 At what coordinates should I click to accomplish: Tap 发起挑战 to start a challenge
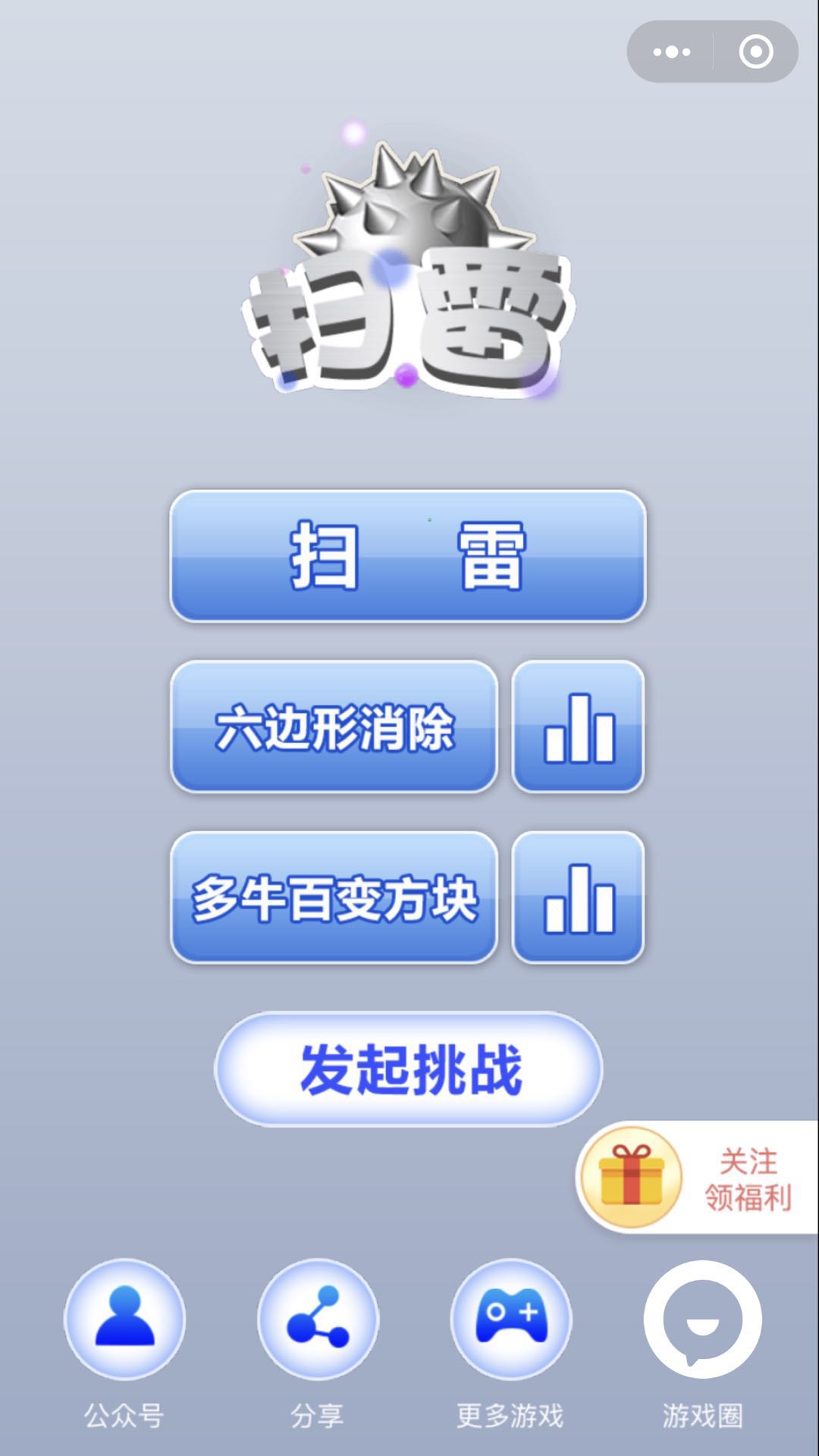pos(409,1069)
